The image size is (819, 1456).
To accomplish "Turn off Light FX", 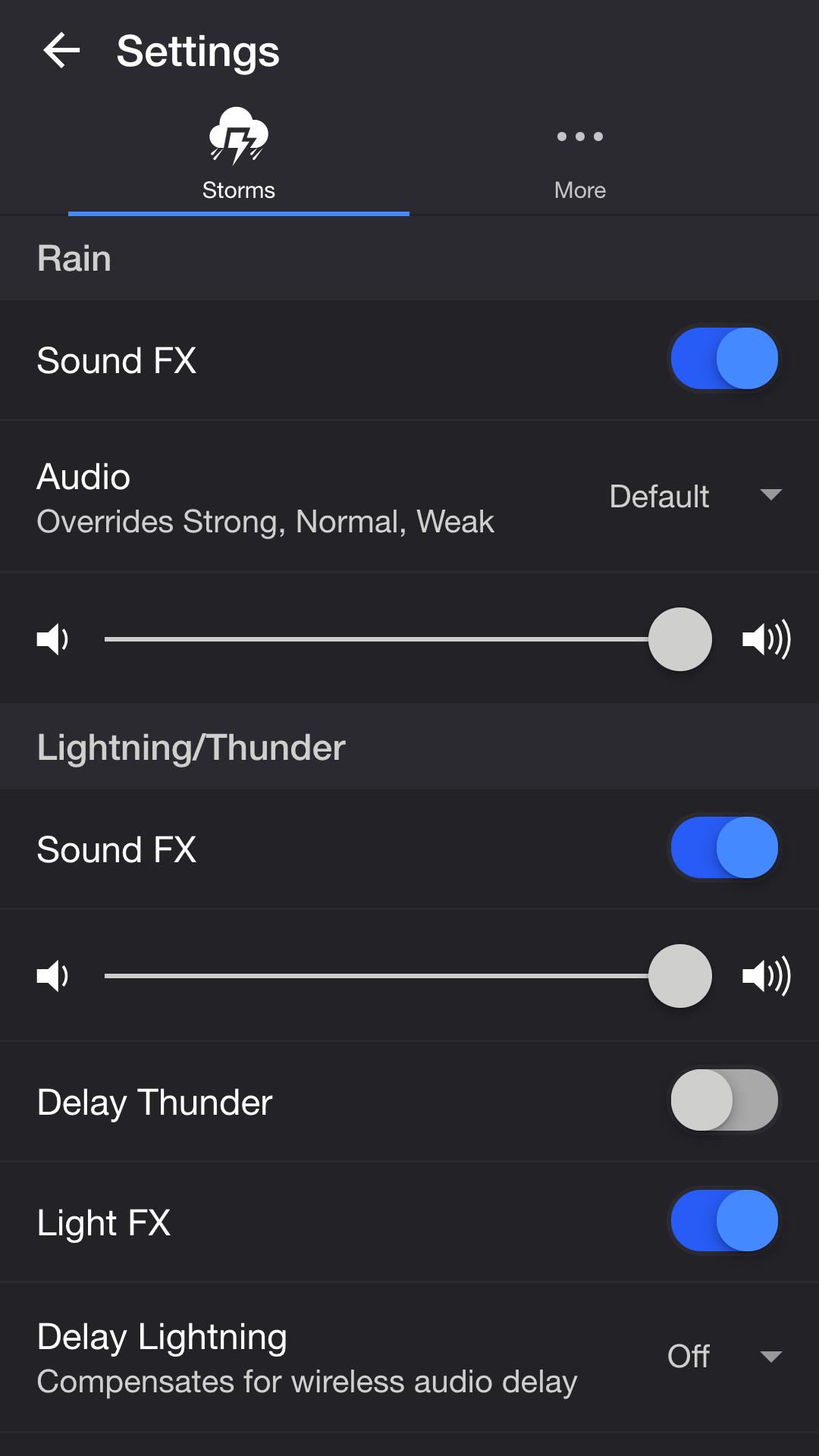I will pos(723,1222).
